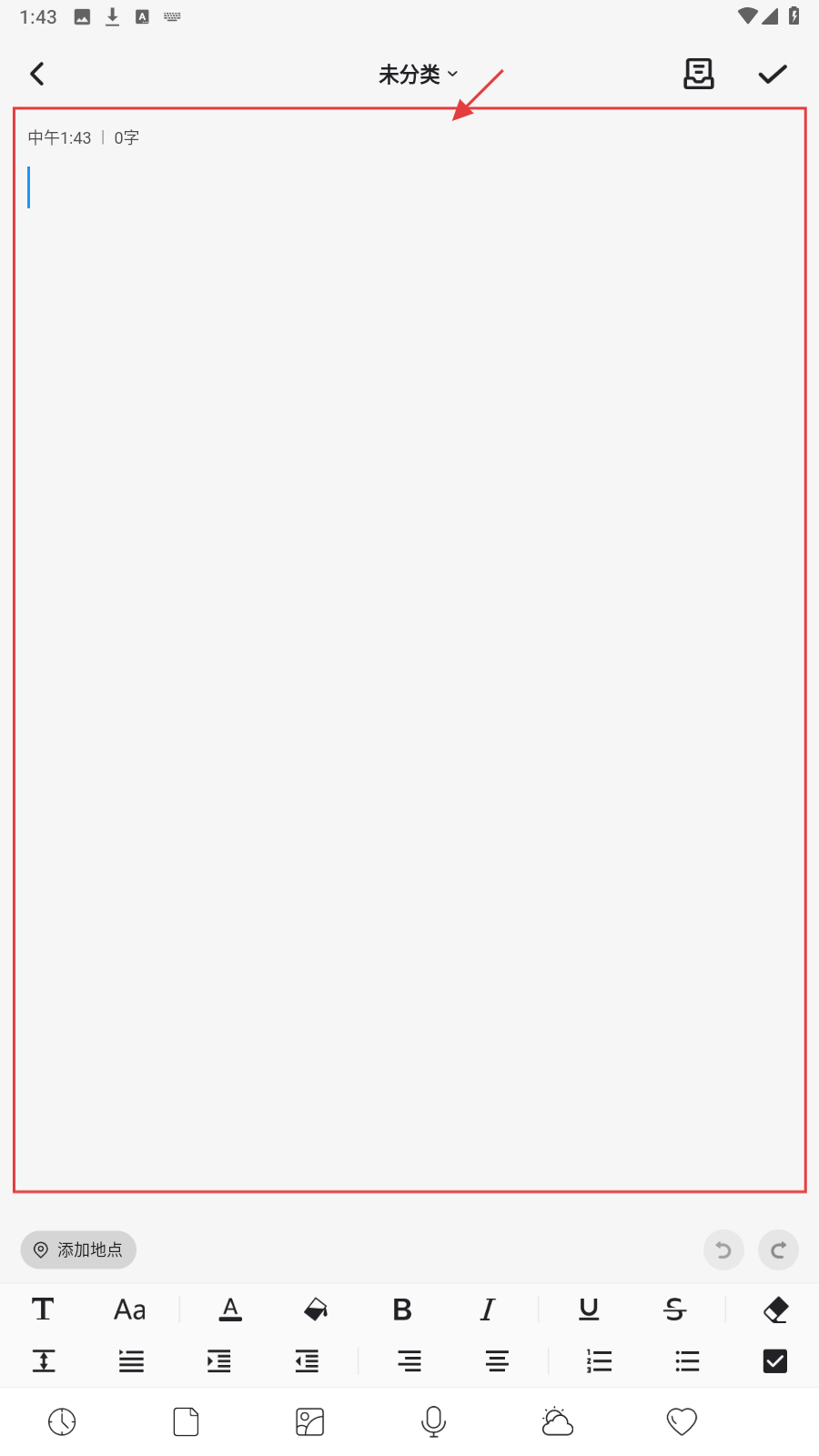Enable italic formatting

click(488, 1309)
